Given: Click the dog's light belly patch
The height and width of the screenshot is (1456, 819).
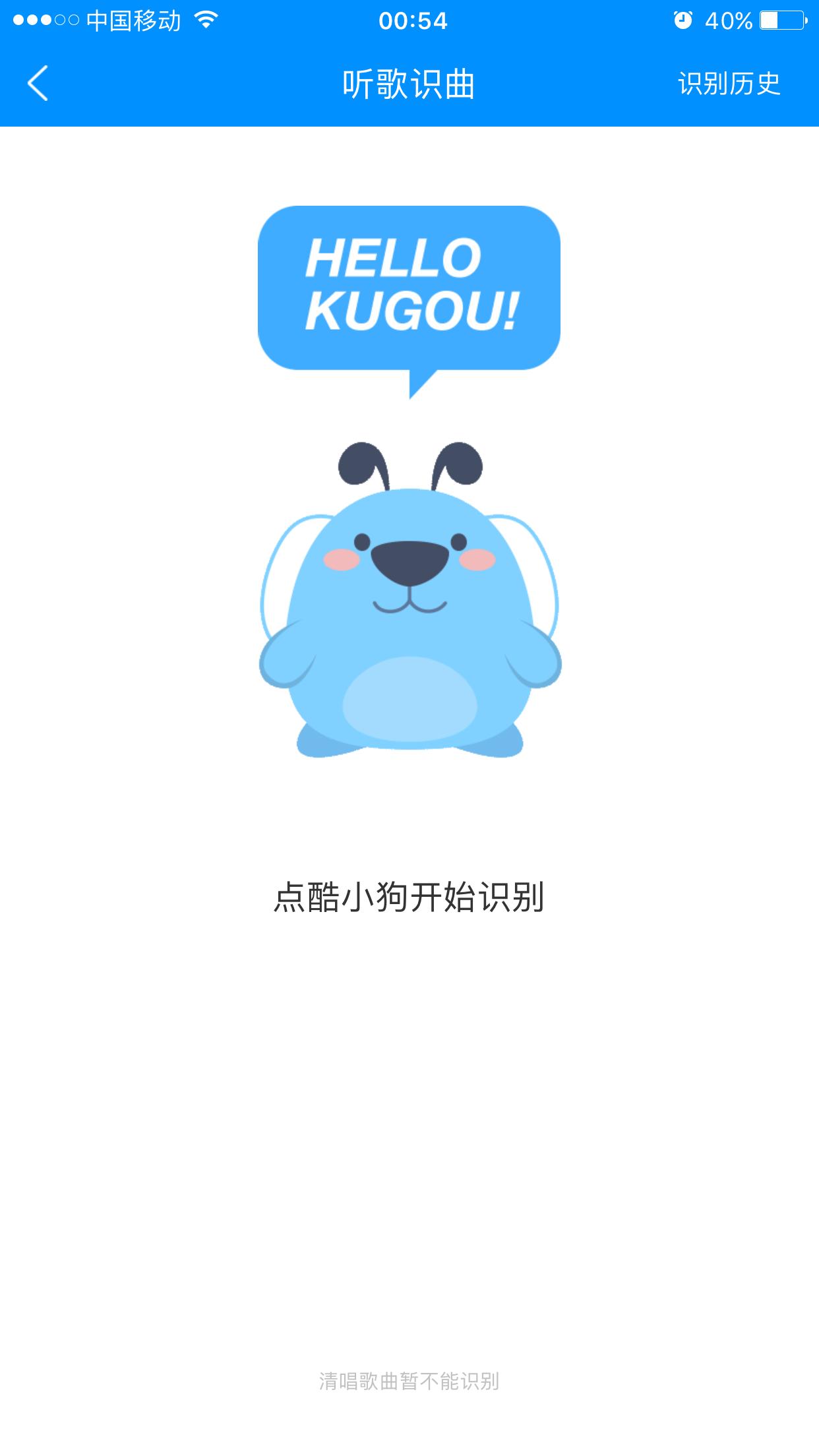Looking at the screenshot, I should coord(409,699).
